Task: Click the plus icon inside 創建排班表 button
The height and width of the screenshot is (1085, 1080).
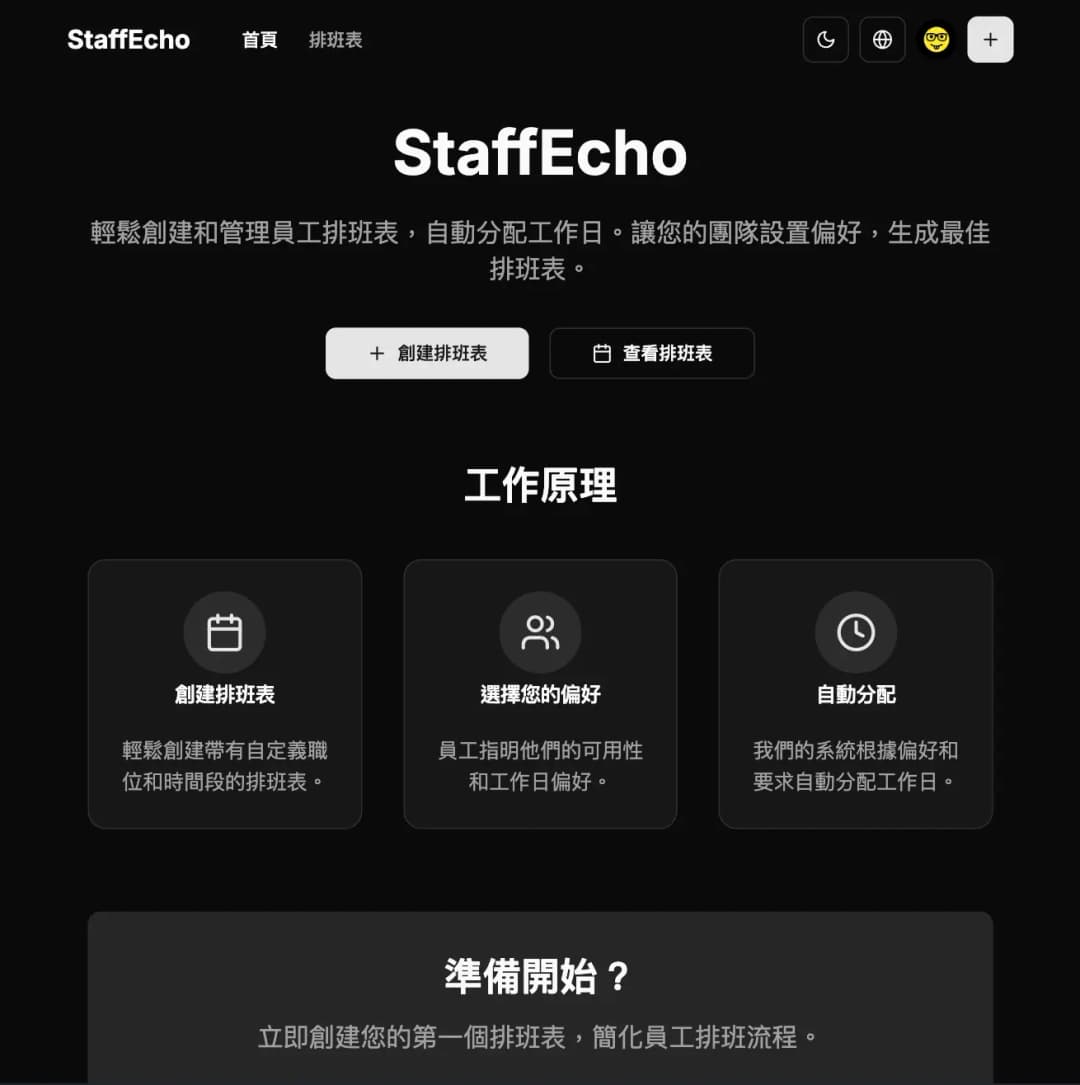Action: tap(377, 353)
